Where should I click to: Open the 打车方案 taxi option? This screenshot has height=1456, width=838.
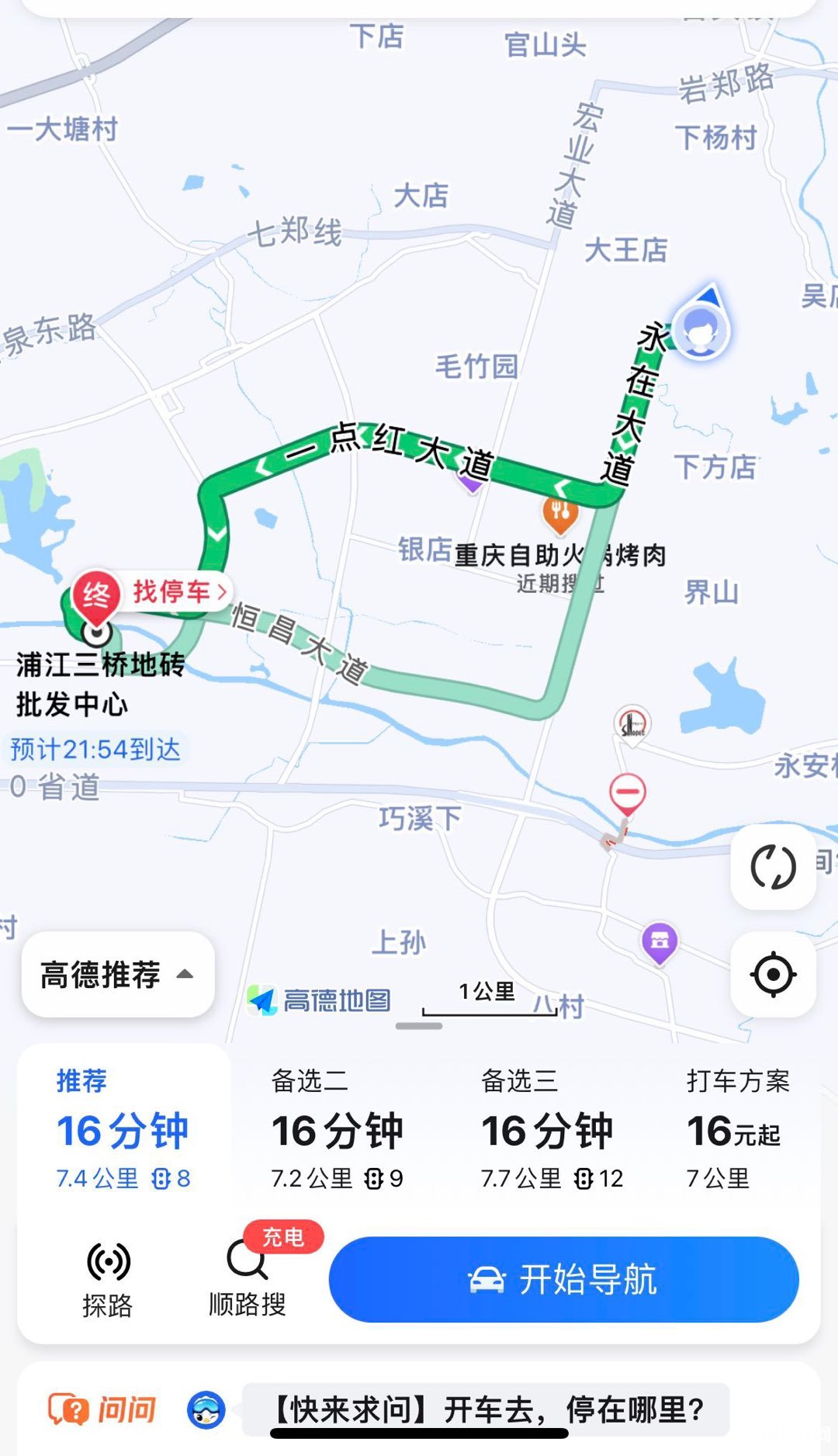[737, 1129]
